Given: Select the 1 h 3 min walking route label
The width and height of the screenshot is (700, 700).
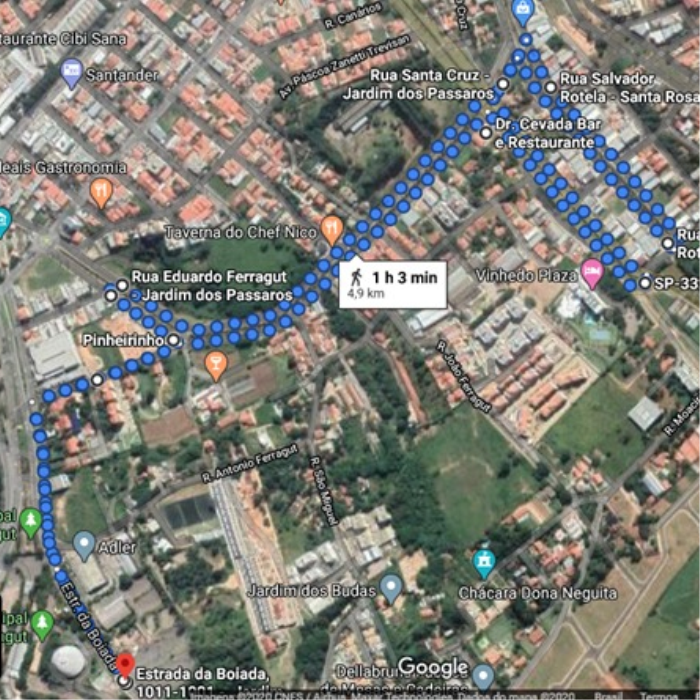Looking at the screenshot, I should click(392, 284).
